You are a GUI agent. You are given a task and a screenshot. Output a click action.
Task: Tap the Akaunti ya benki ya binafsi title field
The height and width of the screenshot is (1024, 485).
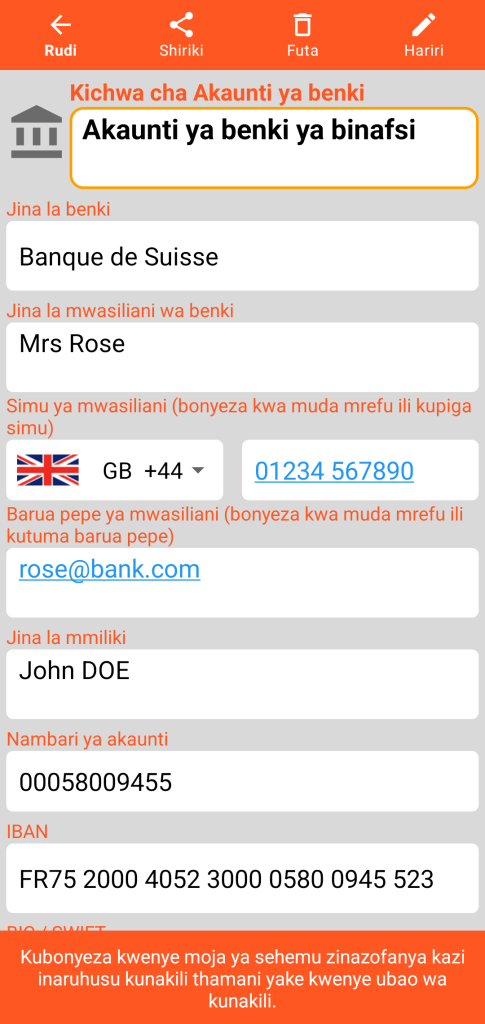pyautogui.click(x=274, y=148)
